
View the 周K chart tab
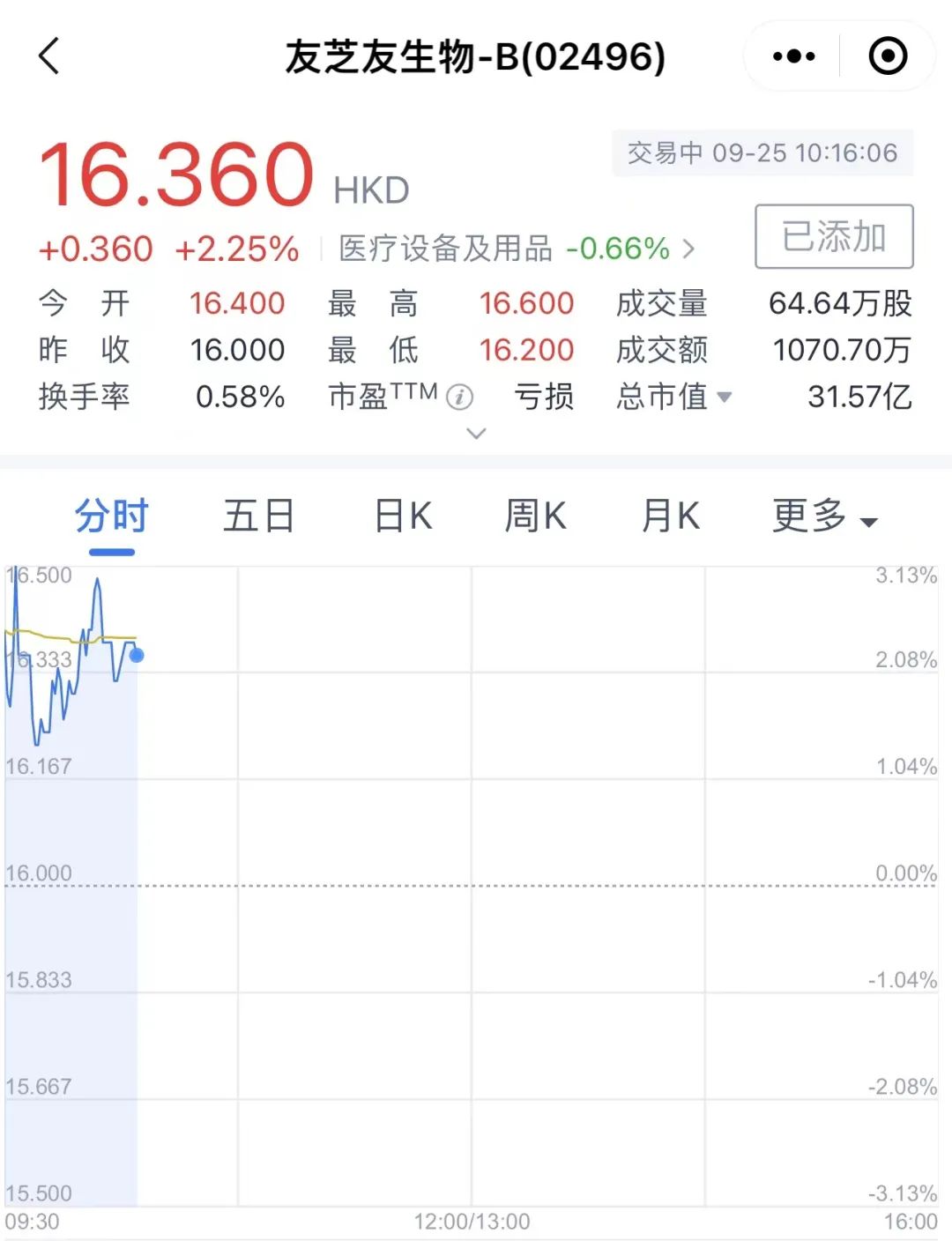coord(535,516)
